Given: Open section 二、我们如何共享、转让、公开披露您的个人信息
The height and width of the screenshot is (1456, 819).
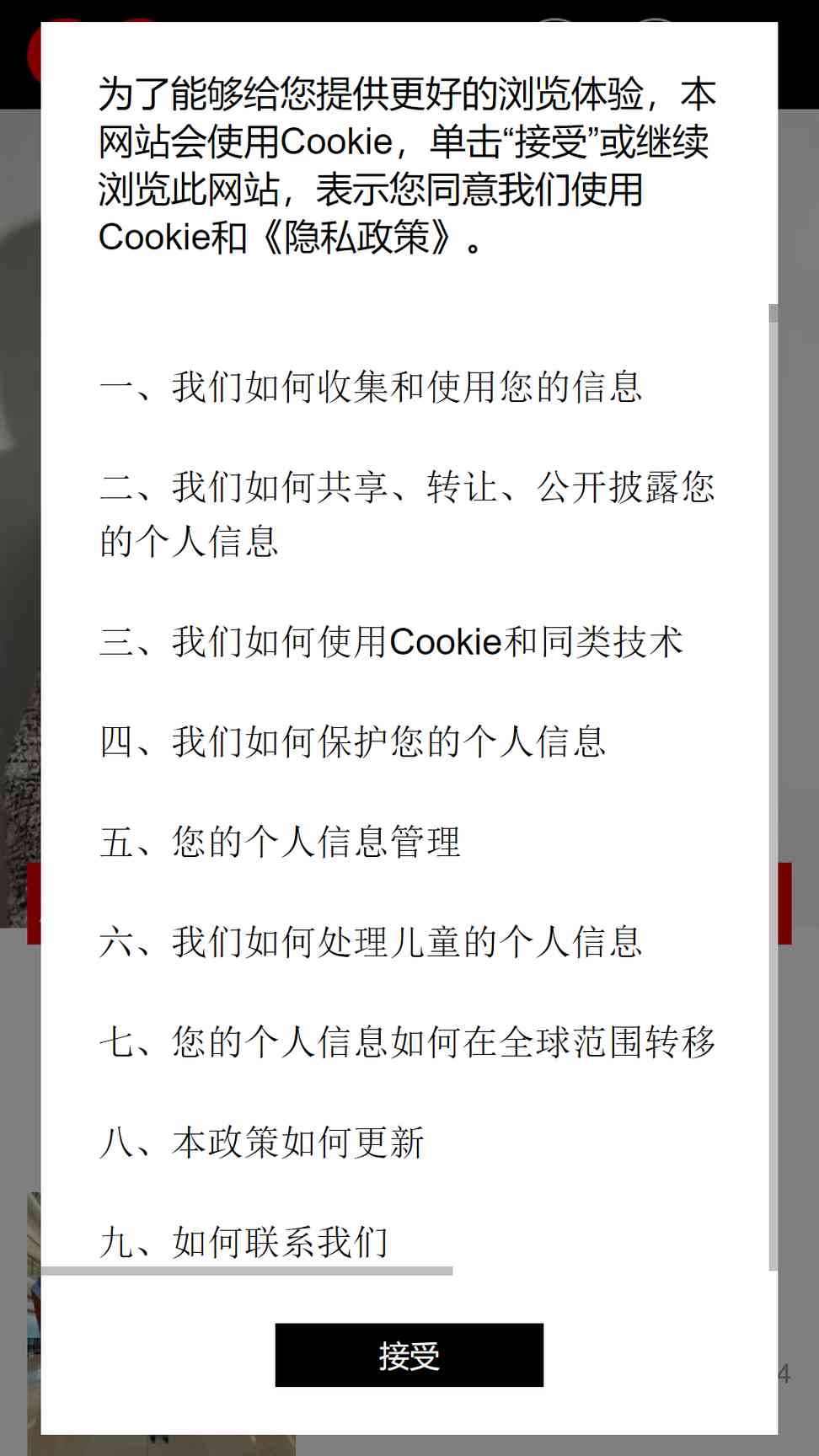Looking at the screenshot, I should point(407,514).
